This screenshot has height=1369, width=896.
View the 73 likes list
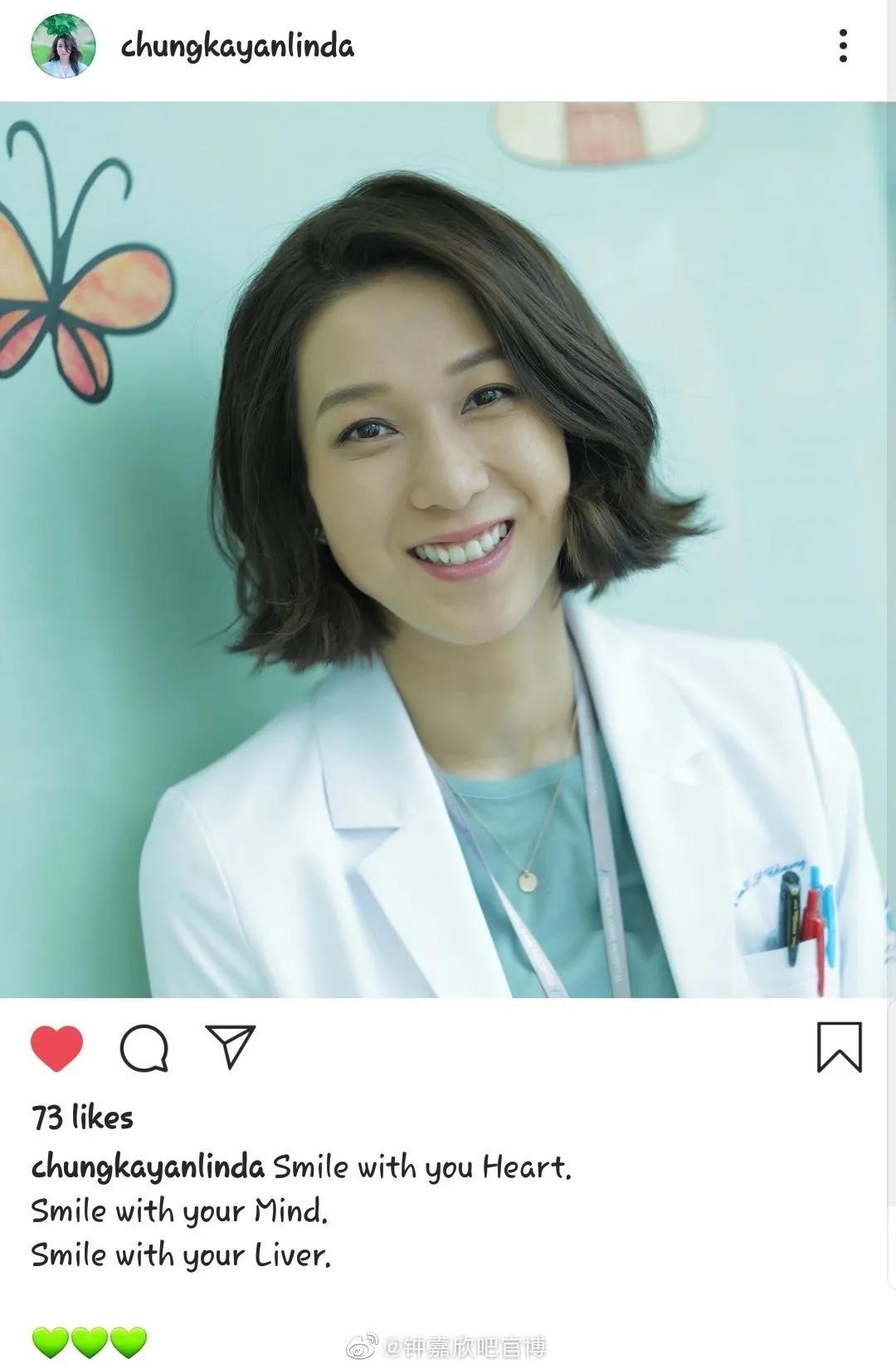(x=82, y=1118)
